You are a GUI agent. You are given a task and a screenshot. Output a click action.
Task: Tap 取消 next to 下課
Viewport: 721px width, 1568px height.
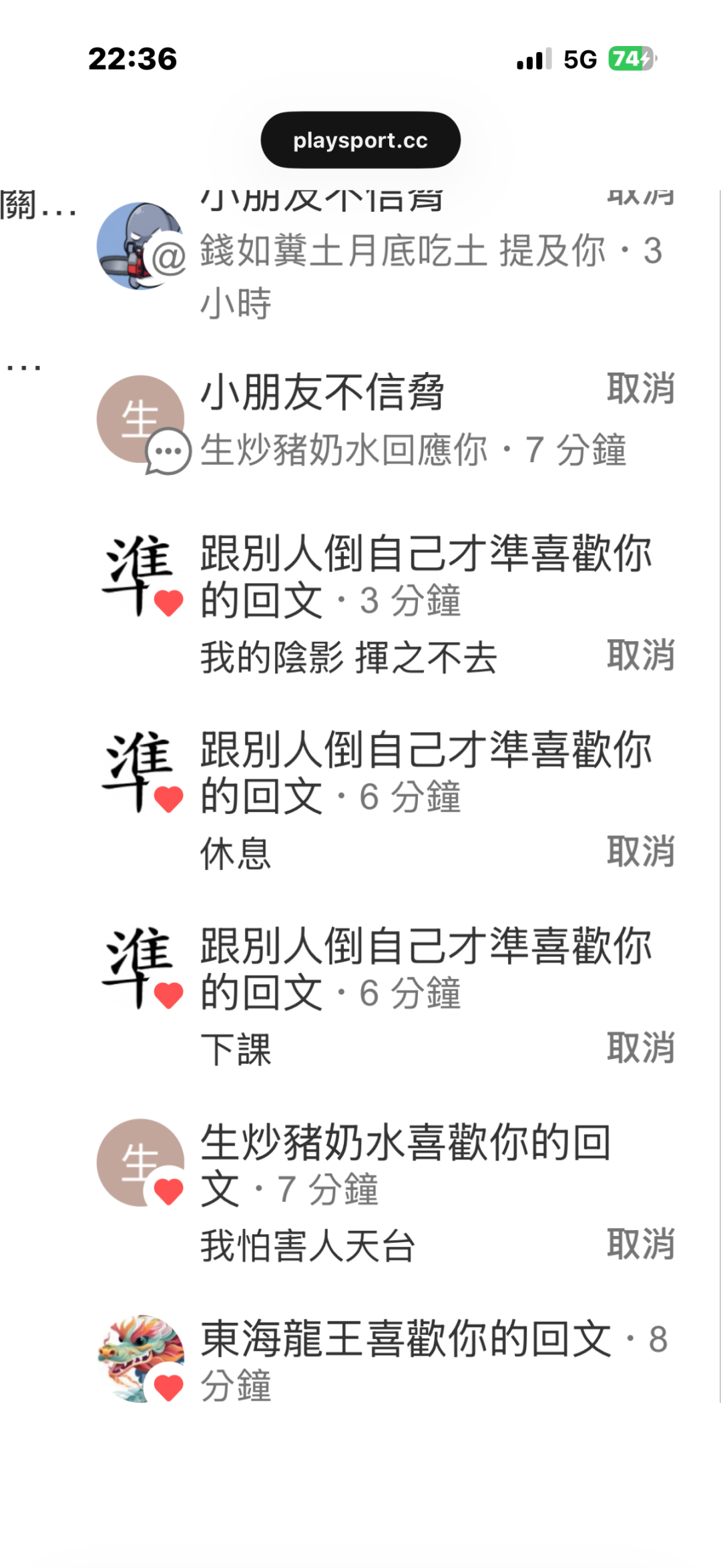point(640,1048)
